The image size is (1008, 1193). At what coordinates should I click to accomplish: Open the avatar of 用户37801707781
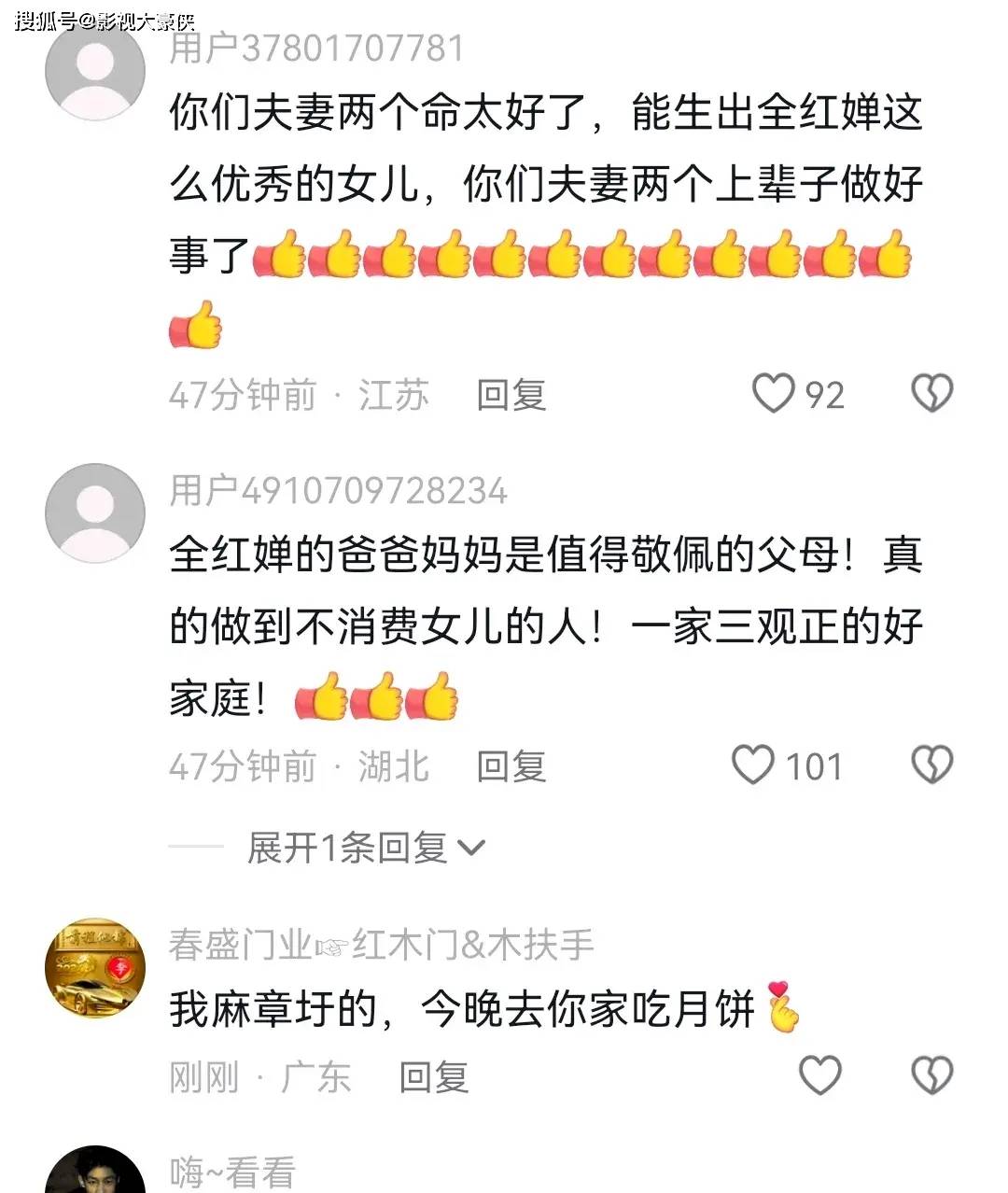(95, 71)
